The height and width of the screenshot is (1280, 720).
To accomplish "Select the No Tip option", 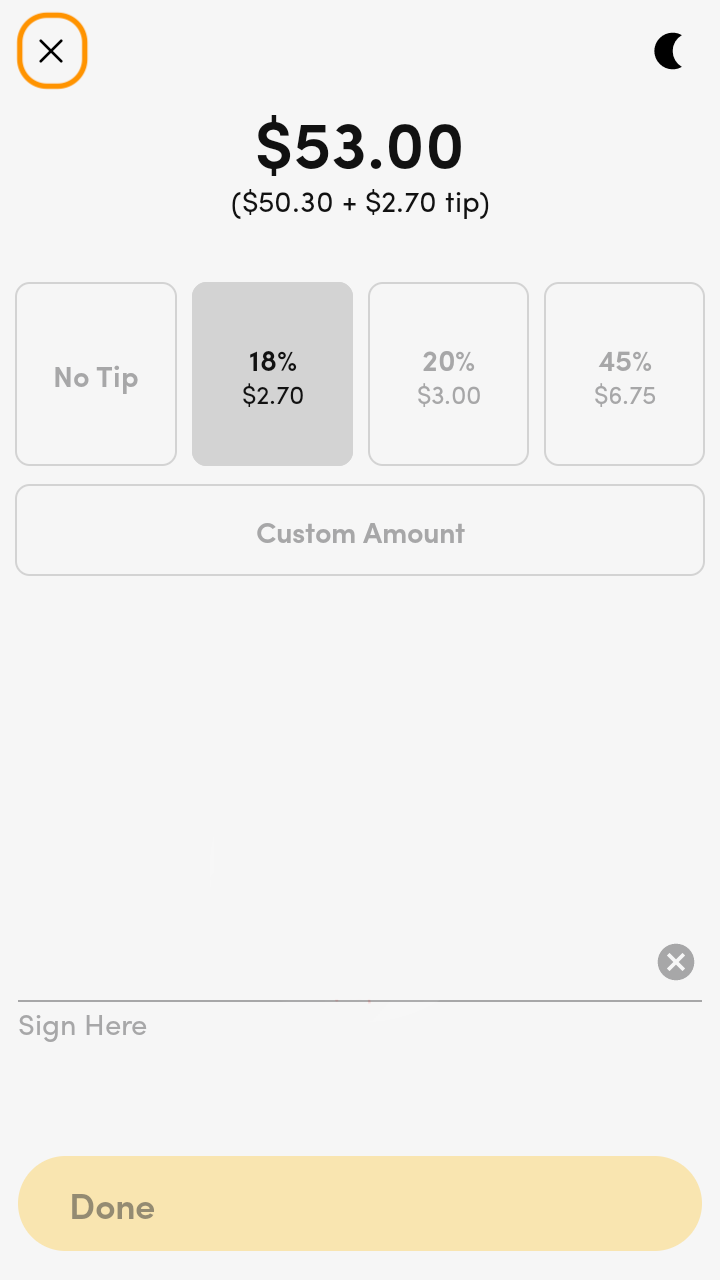I will [96, 374].
